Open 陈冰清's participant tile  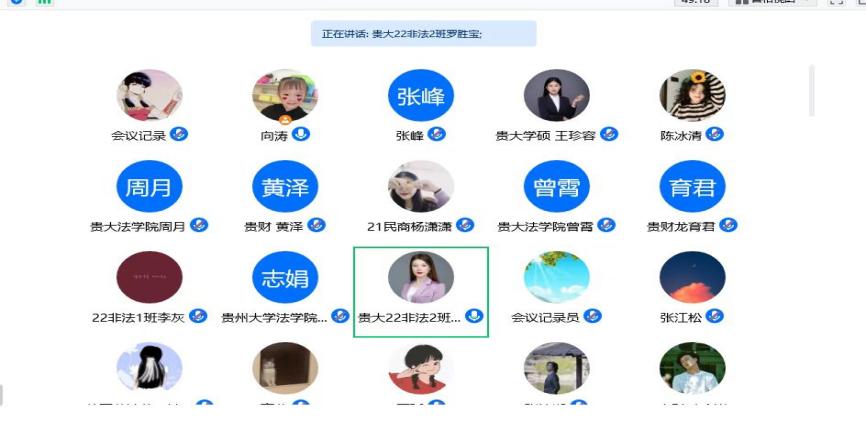tap(692, 96)
